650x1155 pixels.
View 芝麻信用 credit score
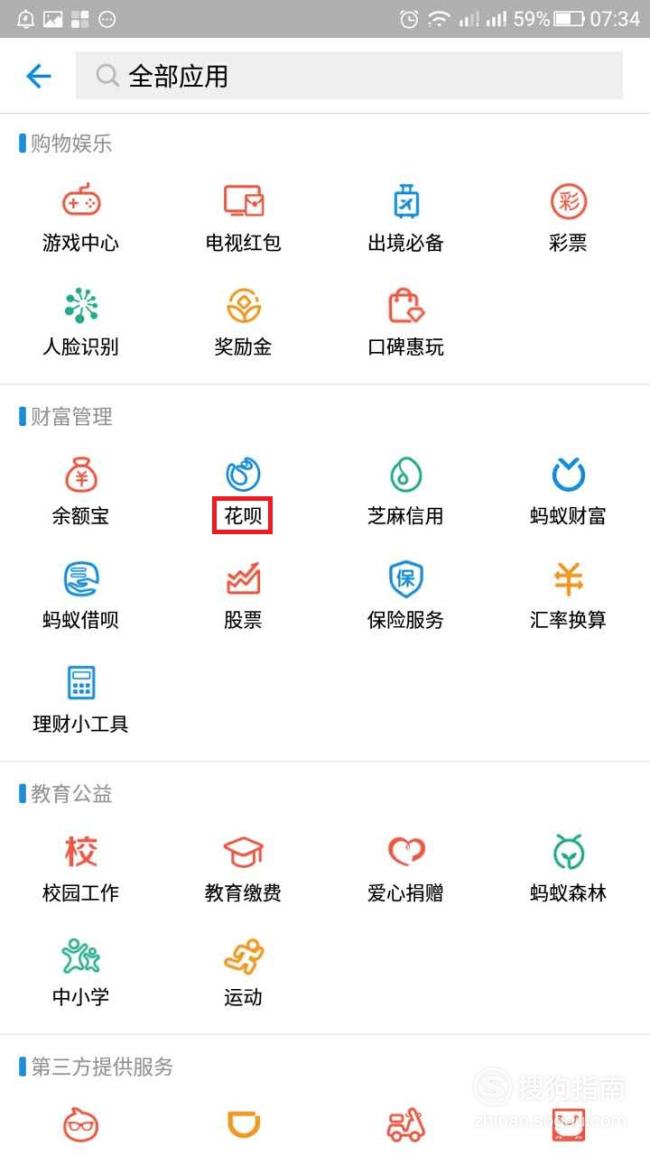(x=405, y=490)
